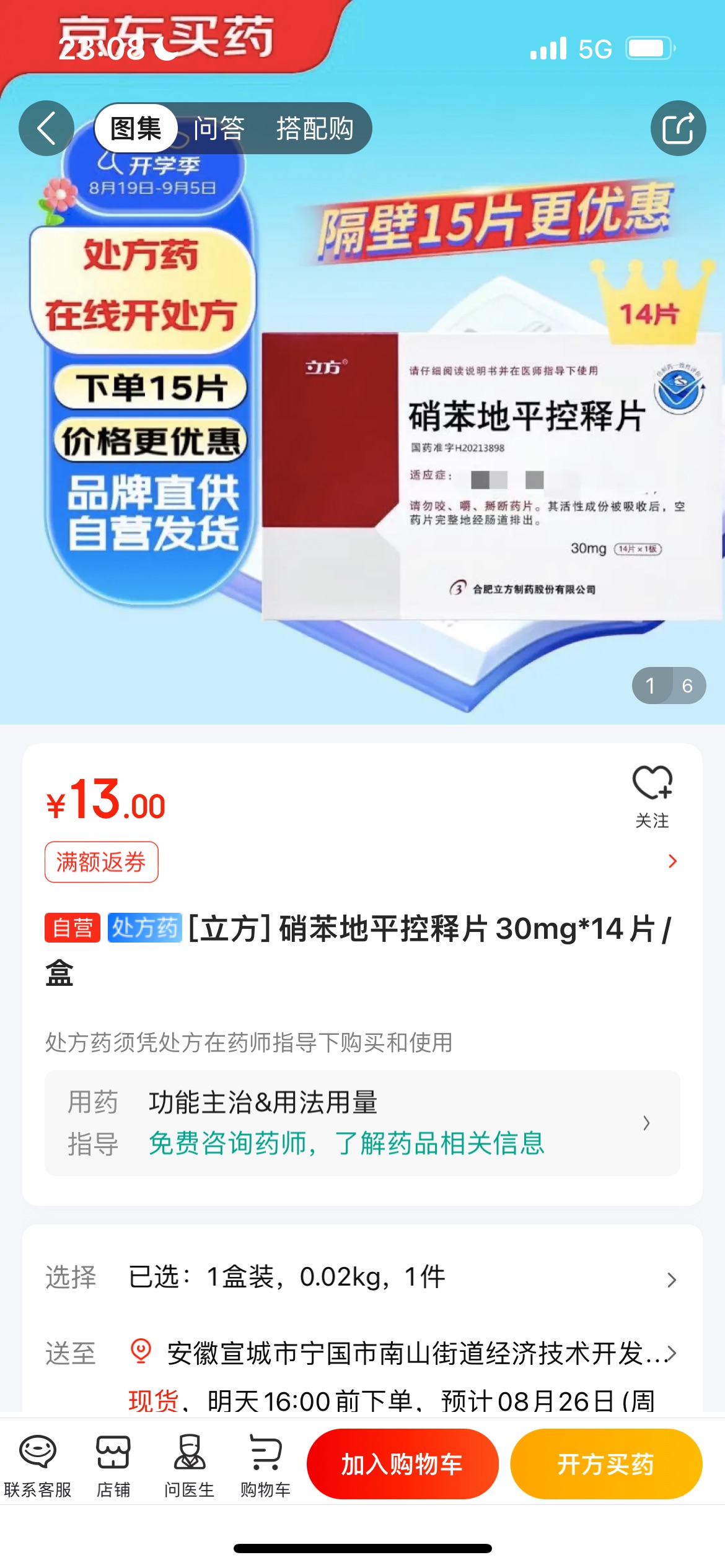This screenshot has height=1568, width=725.
Task: Tap 加入购物车 to add item
Action: tap(403, 1464)
